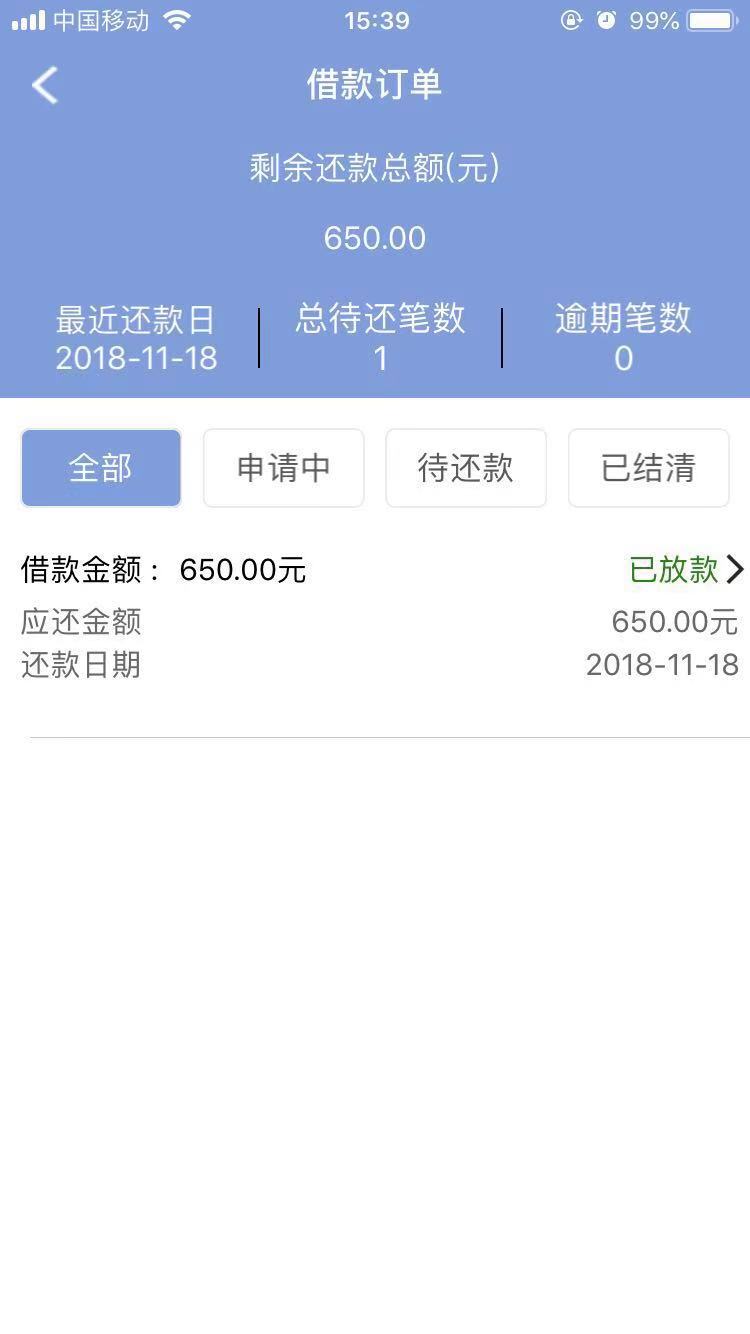Select the 全部 filter tab
Screen dimensions: 750x1334
tap(101, 468)
